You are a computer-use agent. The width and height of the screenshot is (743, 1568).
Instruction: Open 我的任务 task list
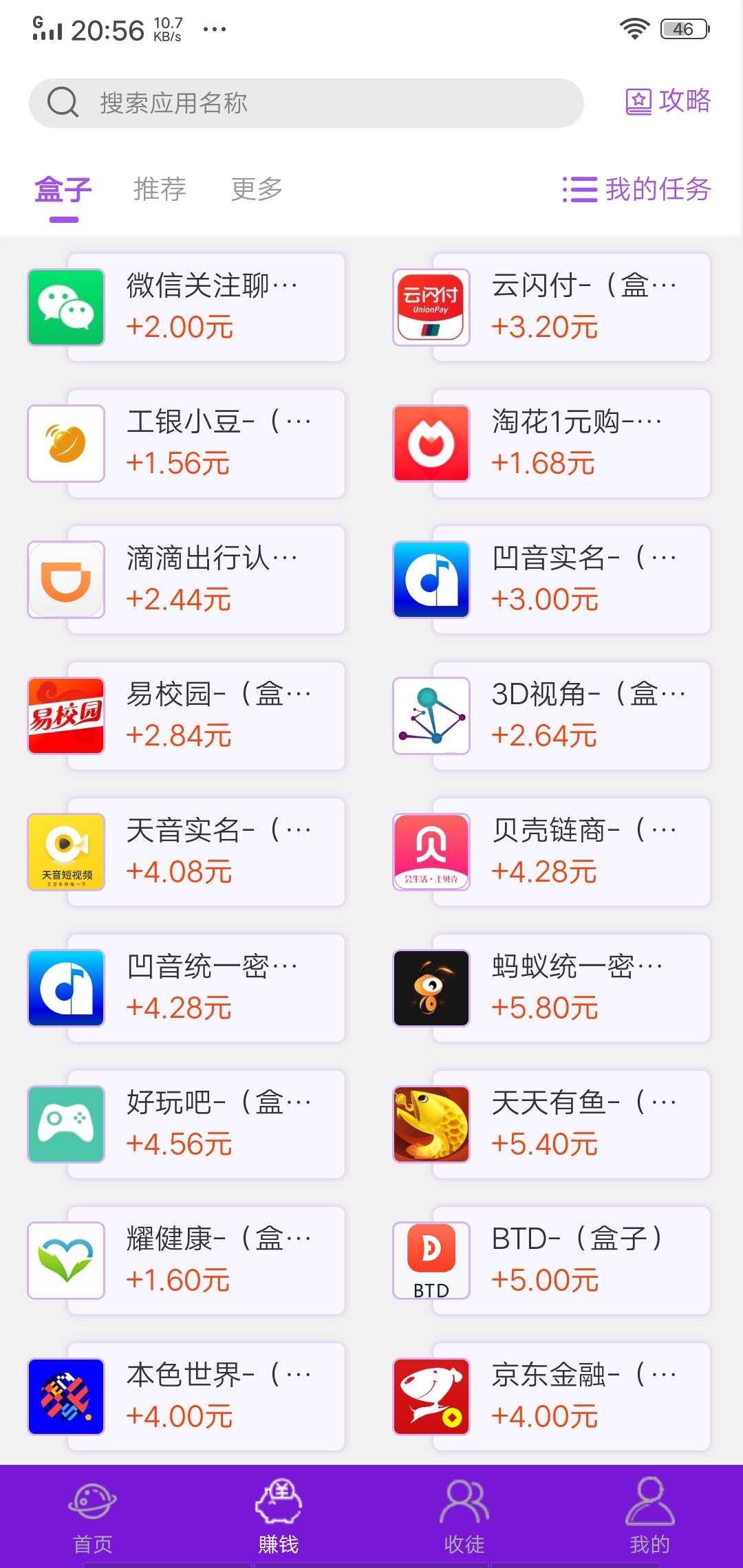(x=634, y=190)
